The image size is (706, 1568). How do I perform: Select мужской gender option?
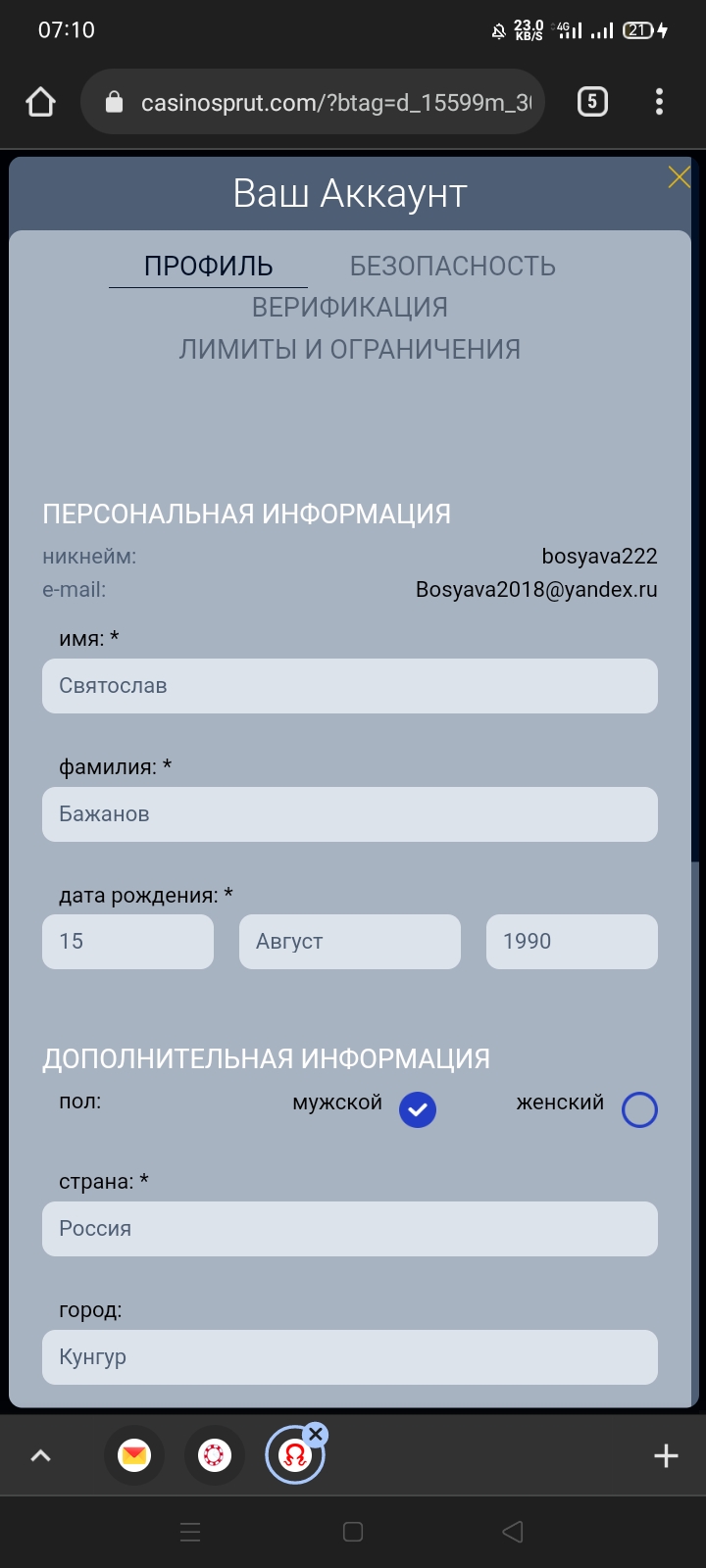(x=418, y=1109)
